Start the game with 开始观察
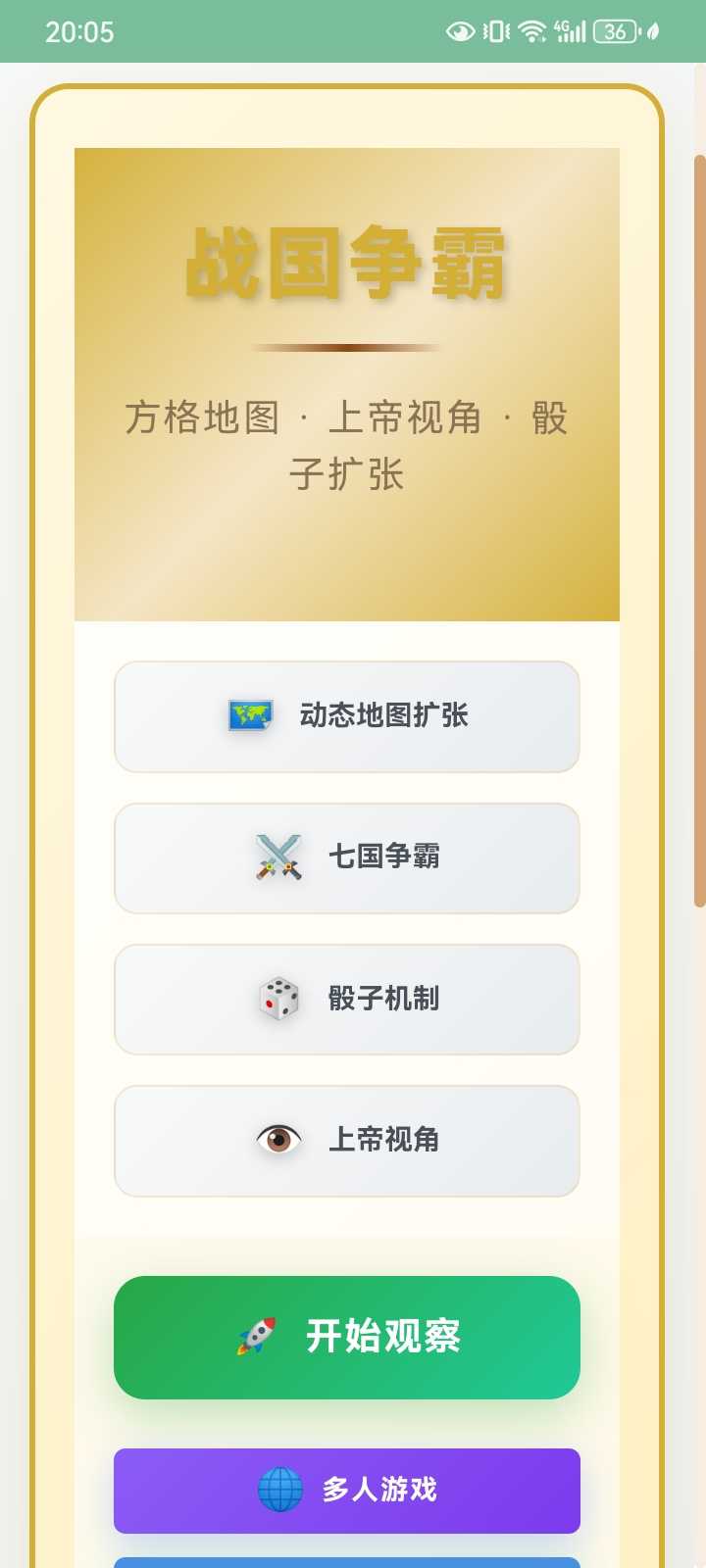This screenshot has width=706, height=1568. (347, 1337)
